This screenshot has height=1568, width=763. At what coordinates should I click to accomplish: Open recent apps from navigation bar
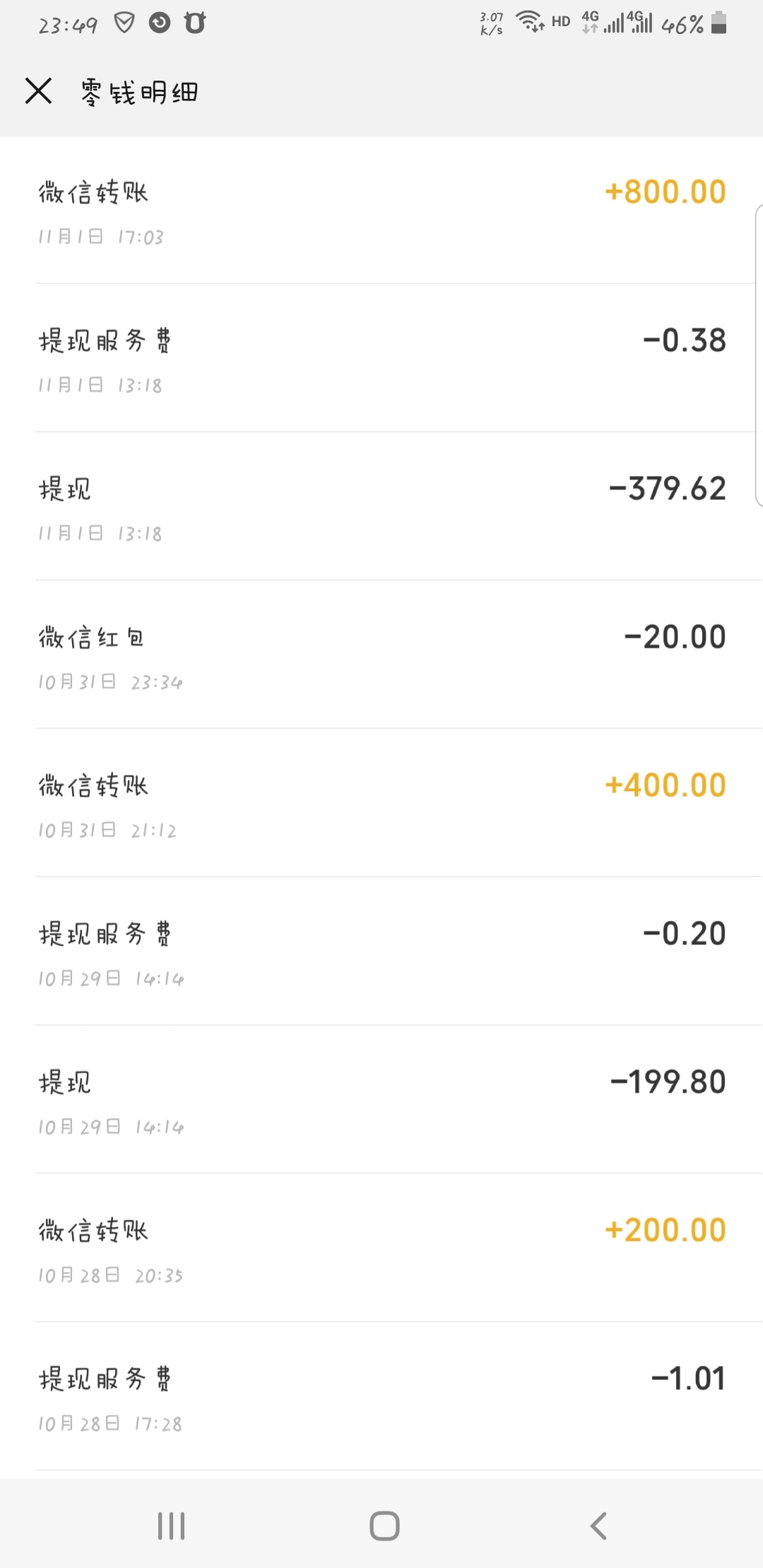pos(171,1526)
